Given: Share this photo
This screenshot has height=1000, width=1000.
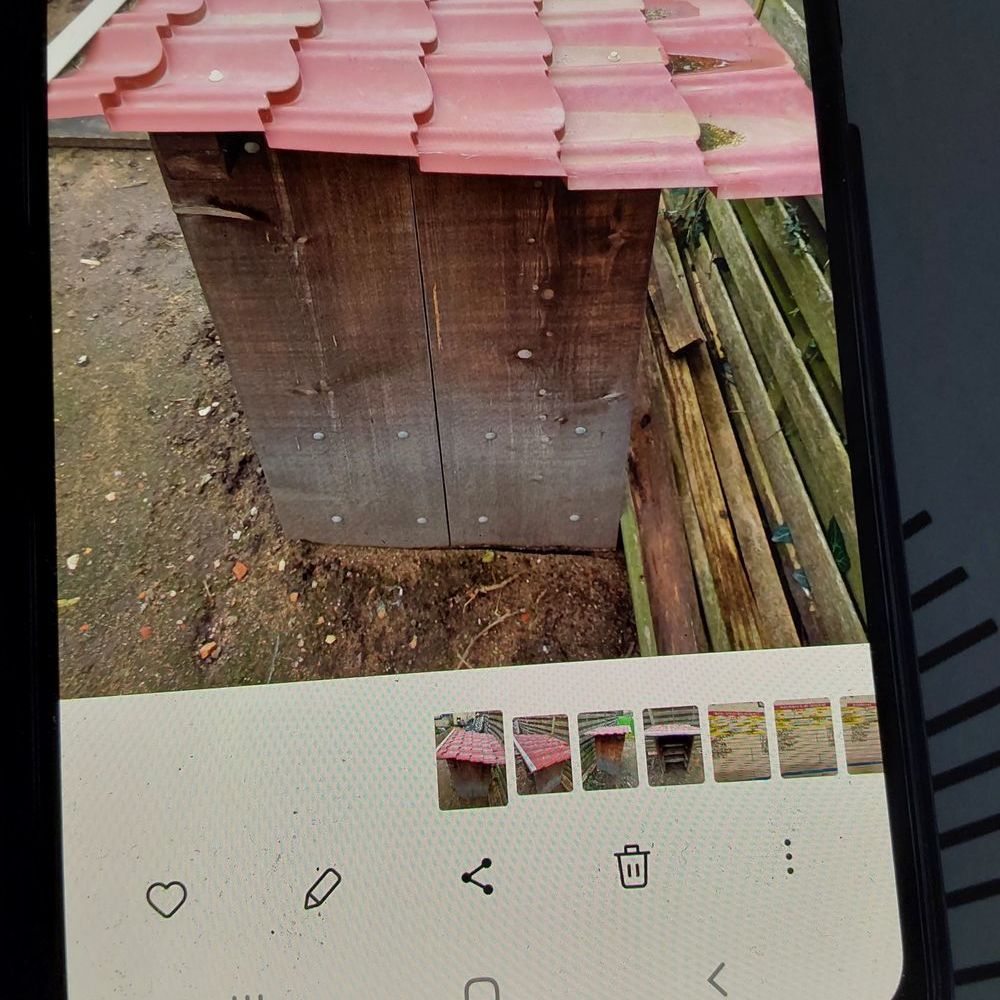Looking at the screenshot, I should click(477, 876).
